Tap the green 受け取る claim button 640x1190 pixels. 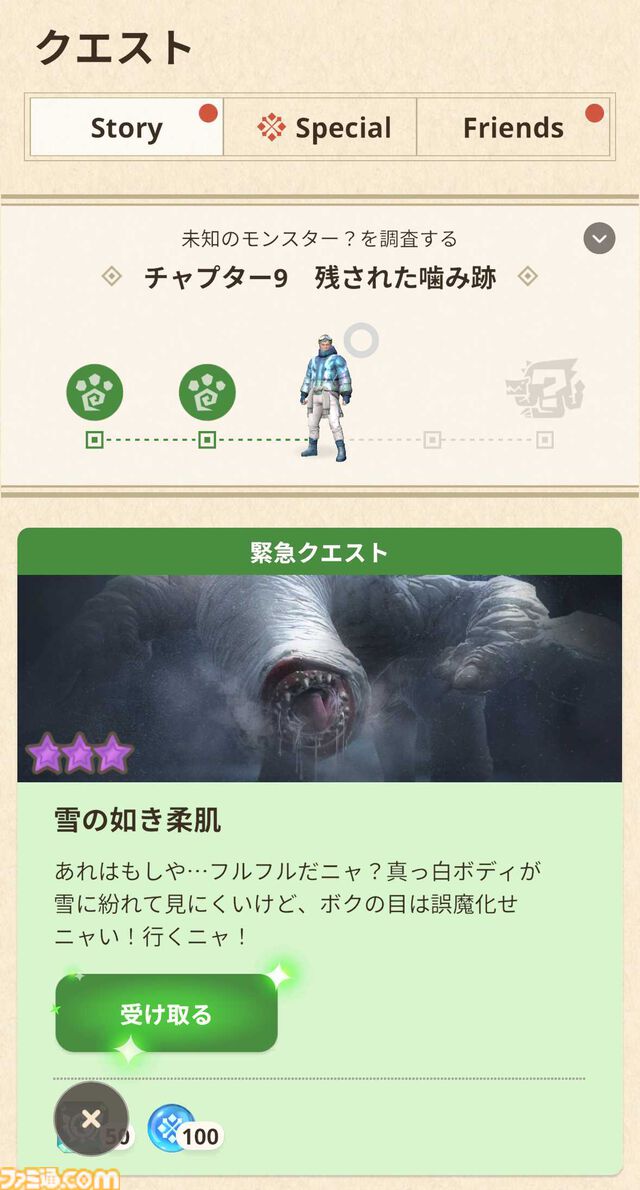coord(166,1014)
